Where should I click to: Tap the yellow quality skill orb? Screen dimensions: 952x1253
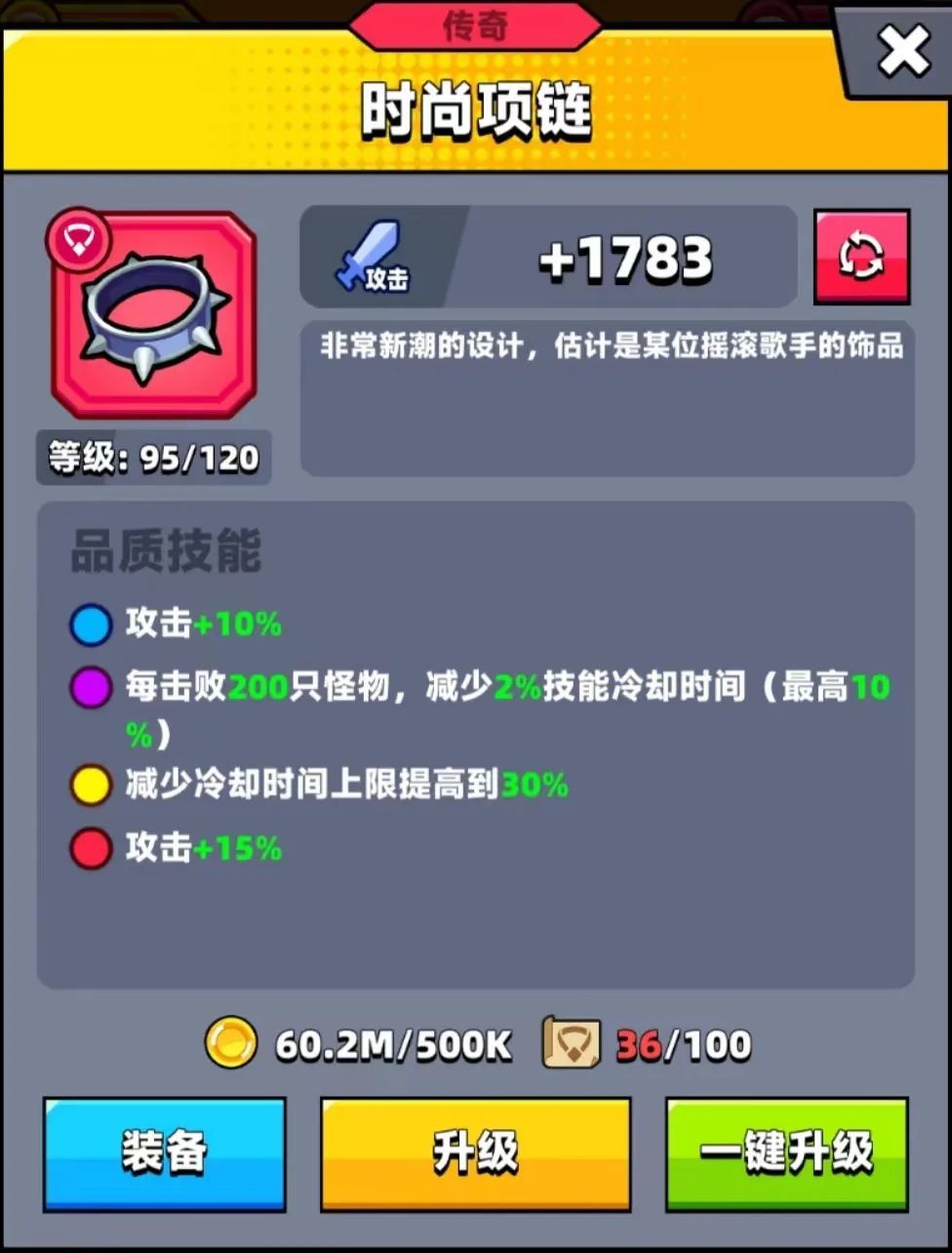click(90, 784)
